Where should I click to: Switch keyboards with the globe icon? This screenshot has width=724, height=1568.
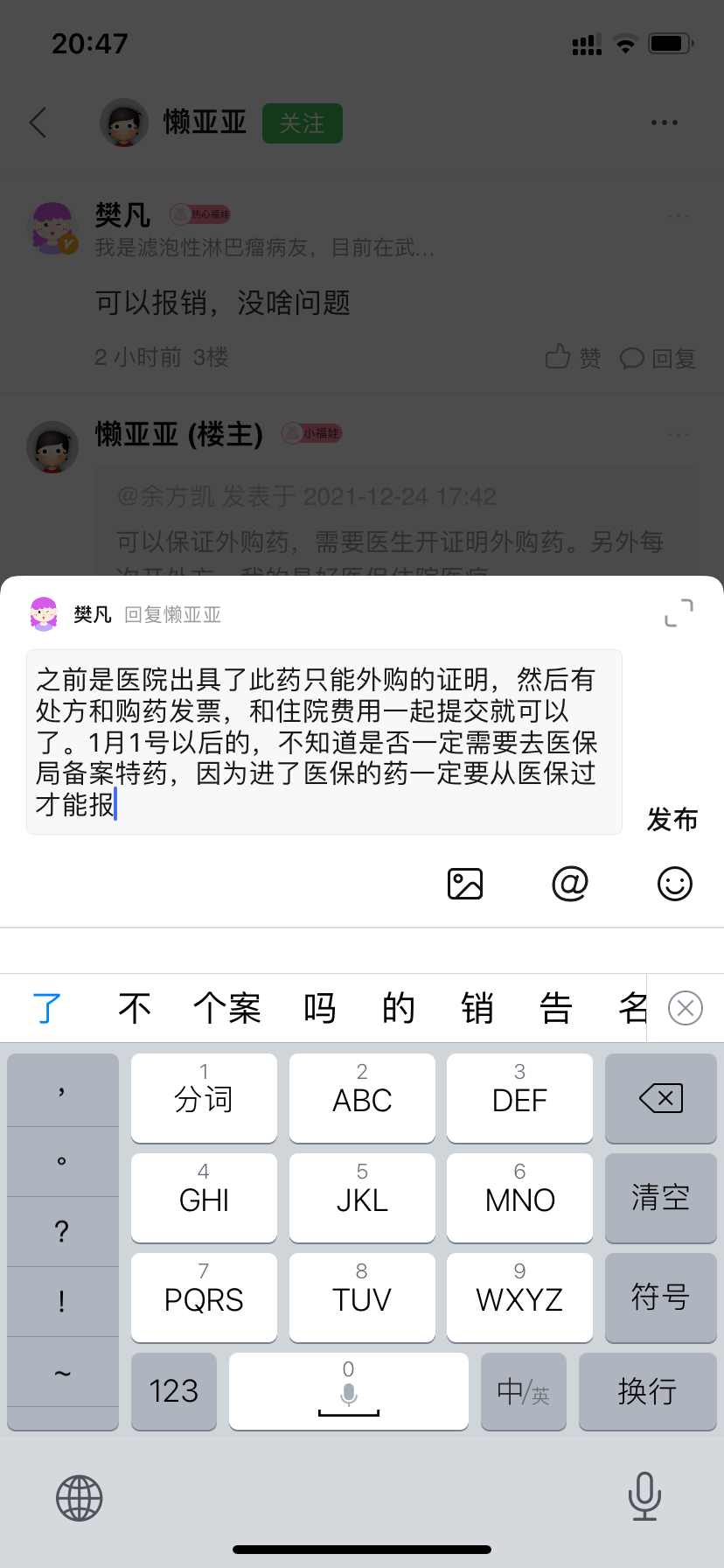(x=80, y=1497)
